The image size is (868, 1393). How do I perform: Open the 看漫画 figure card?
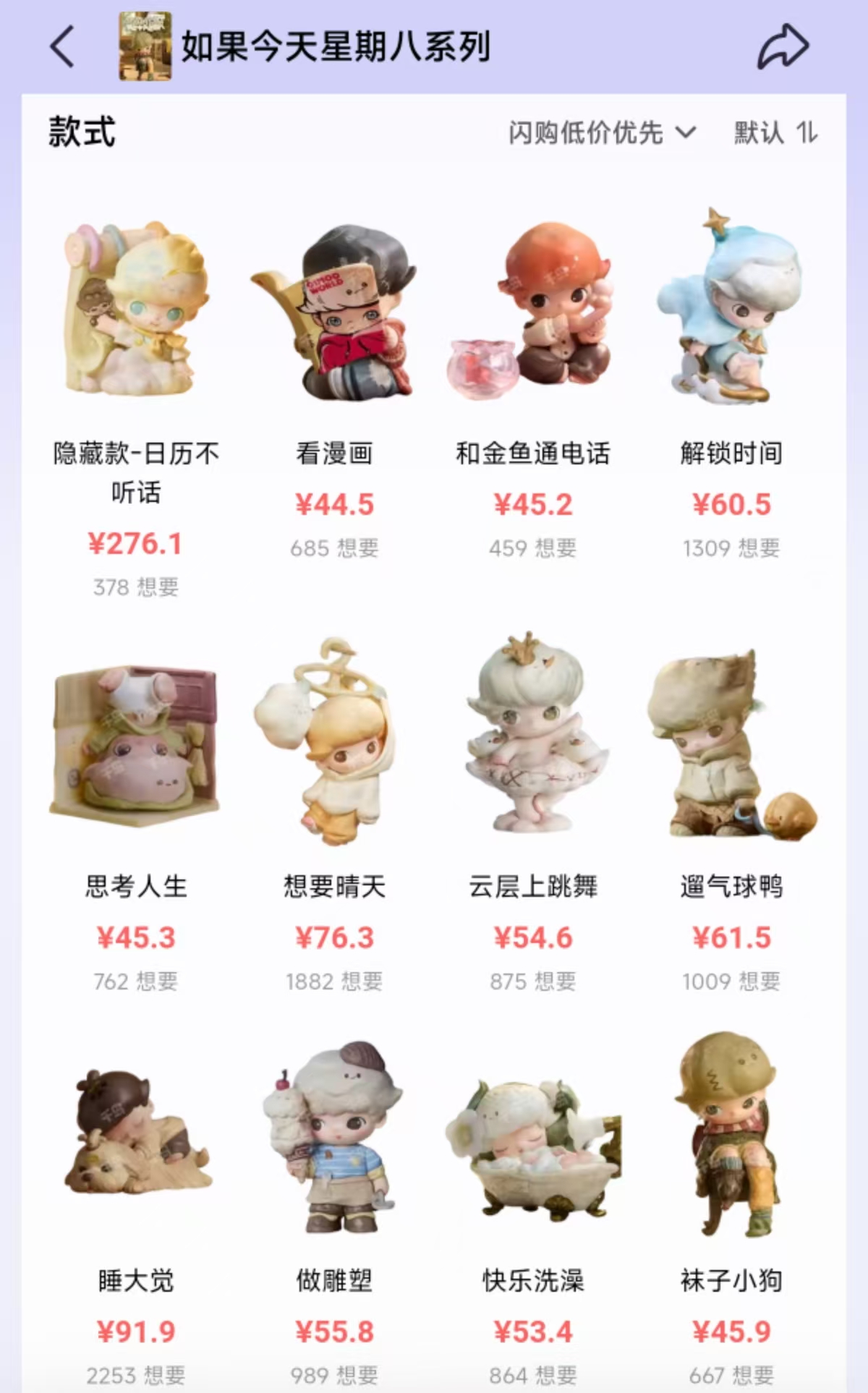coord(334,311)
